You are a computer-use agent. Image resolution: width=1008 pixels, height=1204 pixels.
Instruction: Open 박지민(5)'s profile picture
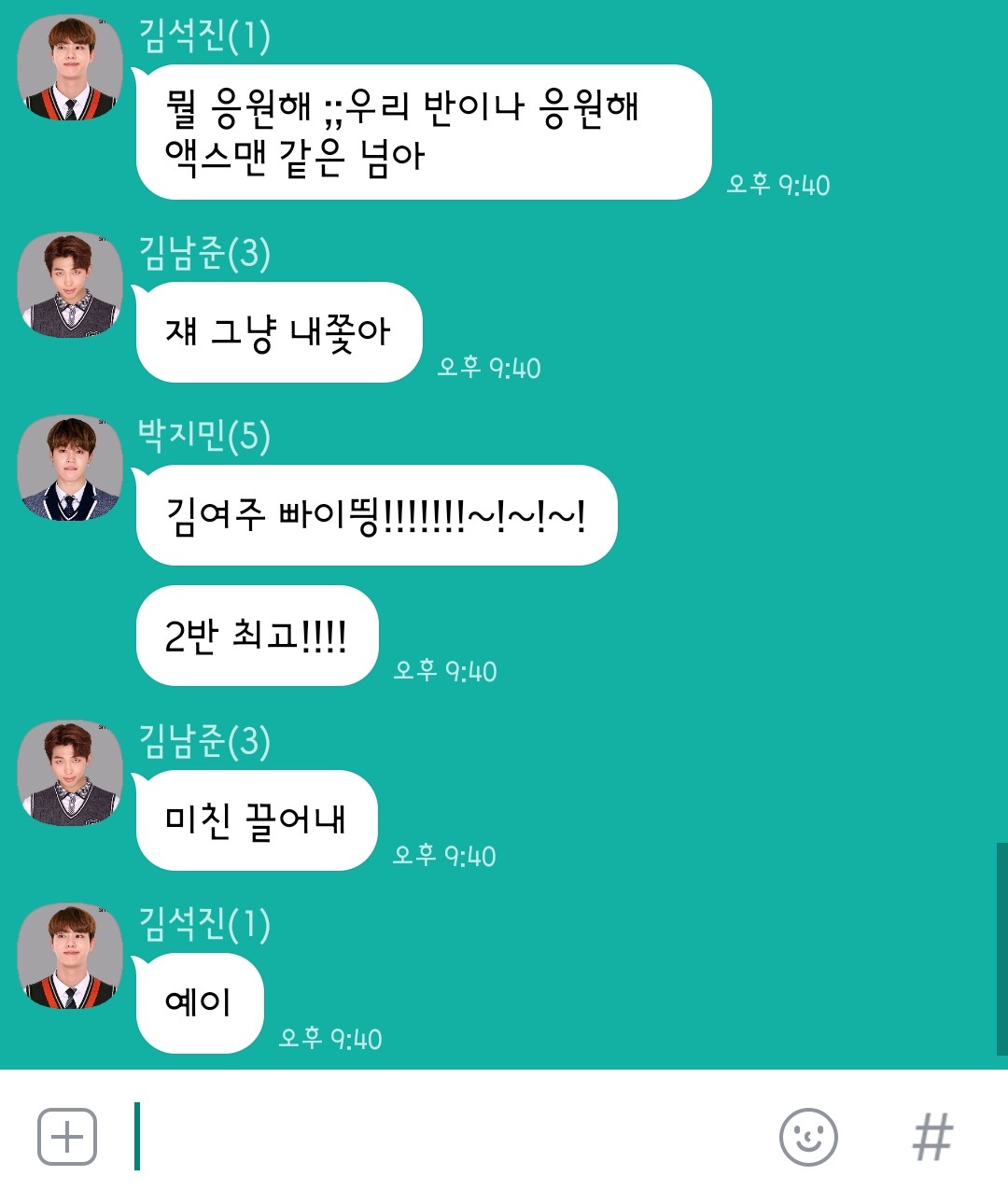point(70,468)
